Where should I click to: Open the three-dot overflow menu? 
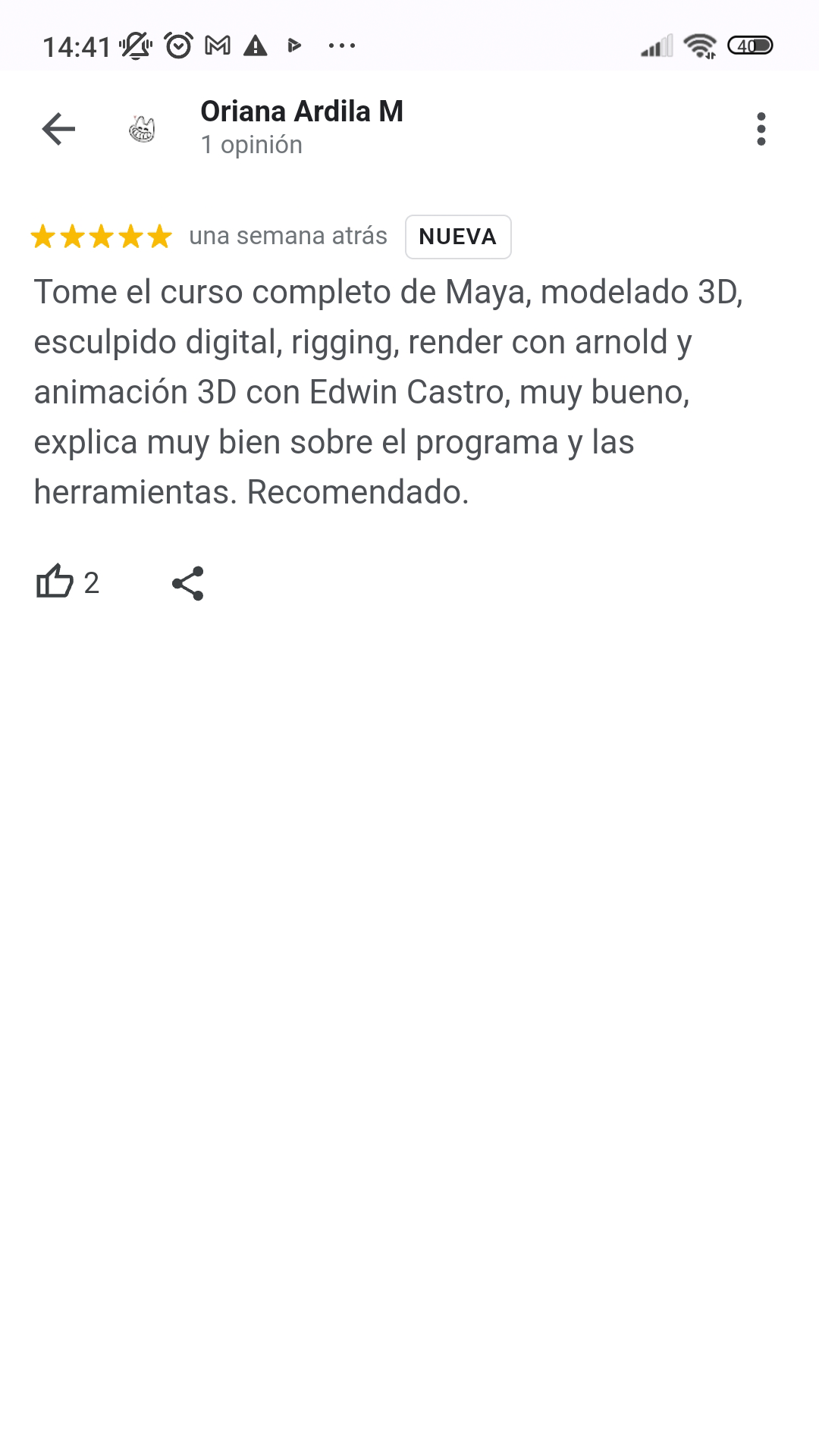tap(761, 129)
